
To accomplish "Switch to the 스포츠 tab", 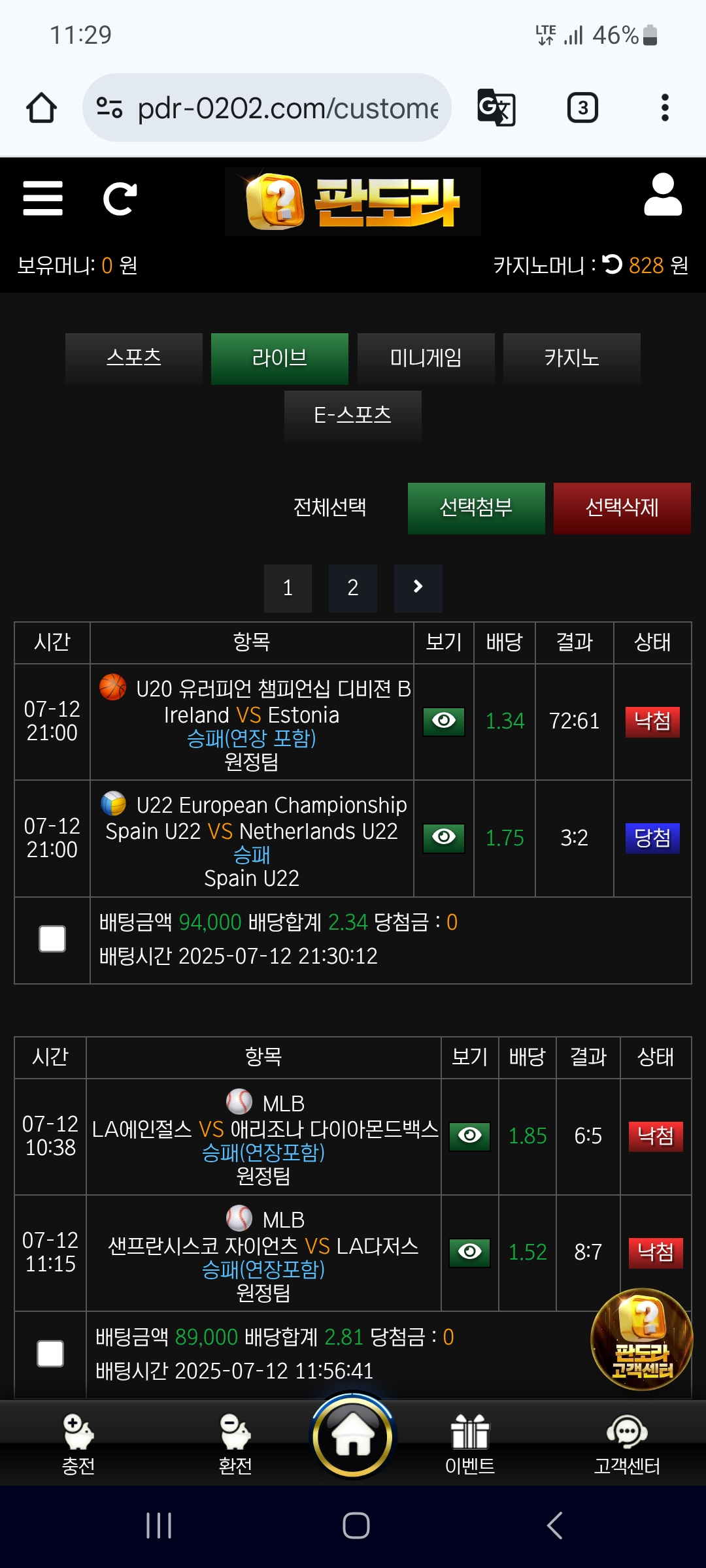I will pos(134,358).
